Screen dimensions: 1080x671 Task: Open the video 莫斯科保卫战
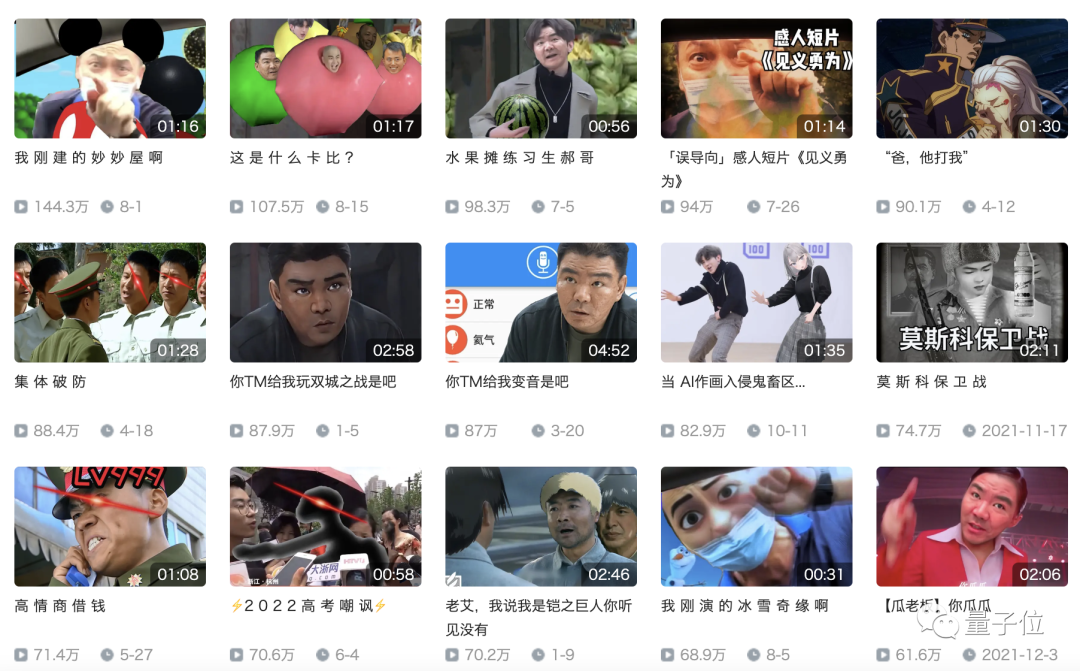971,302
